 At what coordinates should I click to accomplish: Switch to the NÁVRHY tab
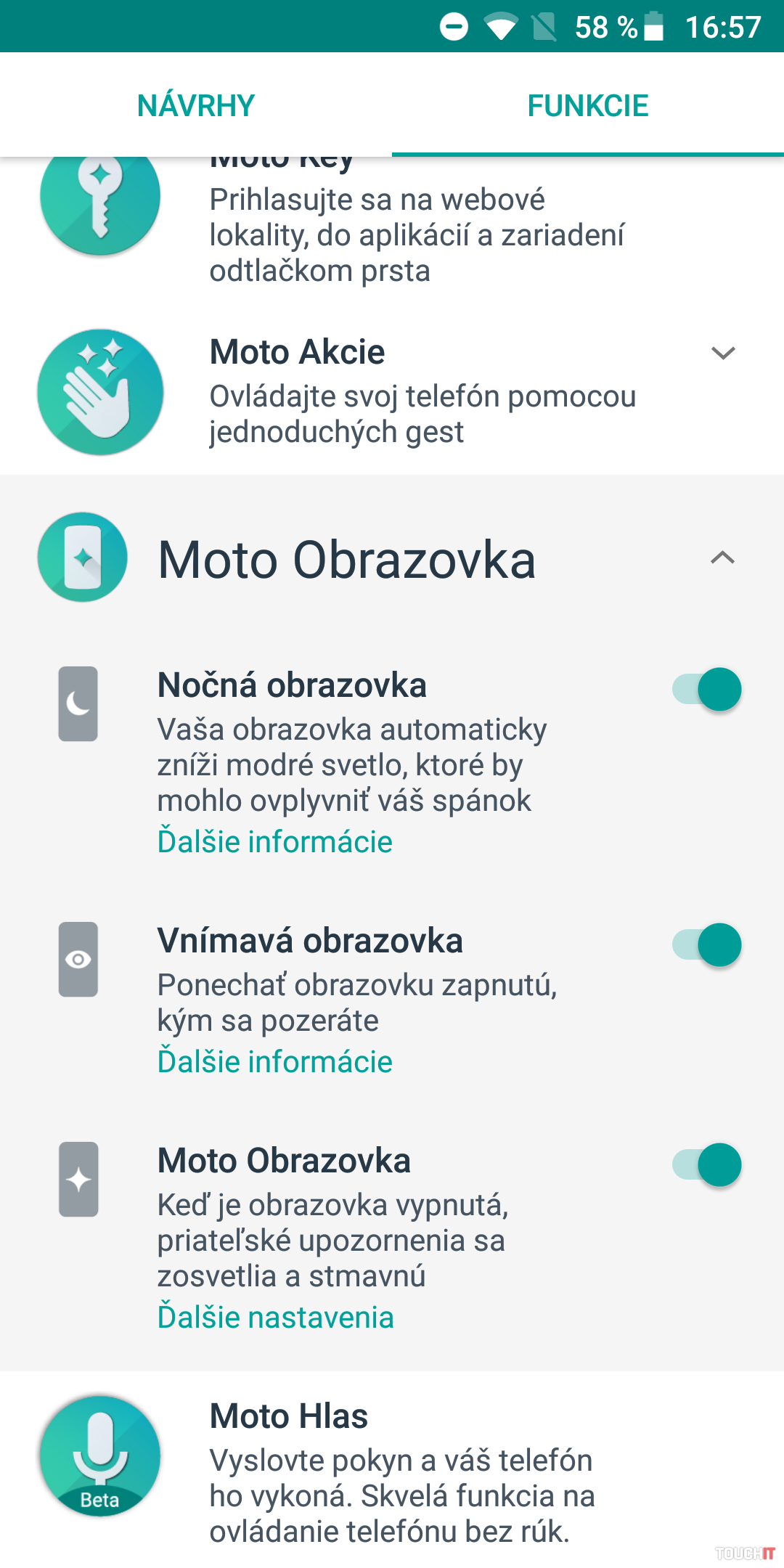195,106
